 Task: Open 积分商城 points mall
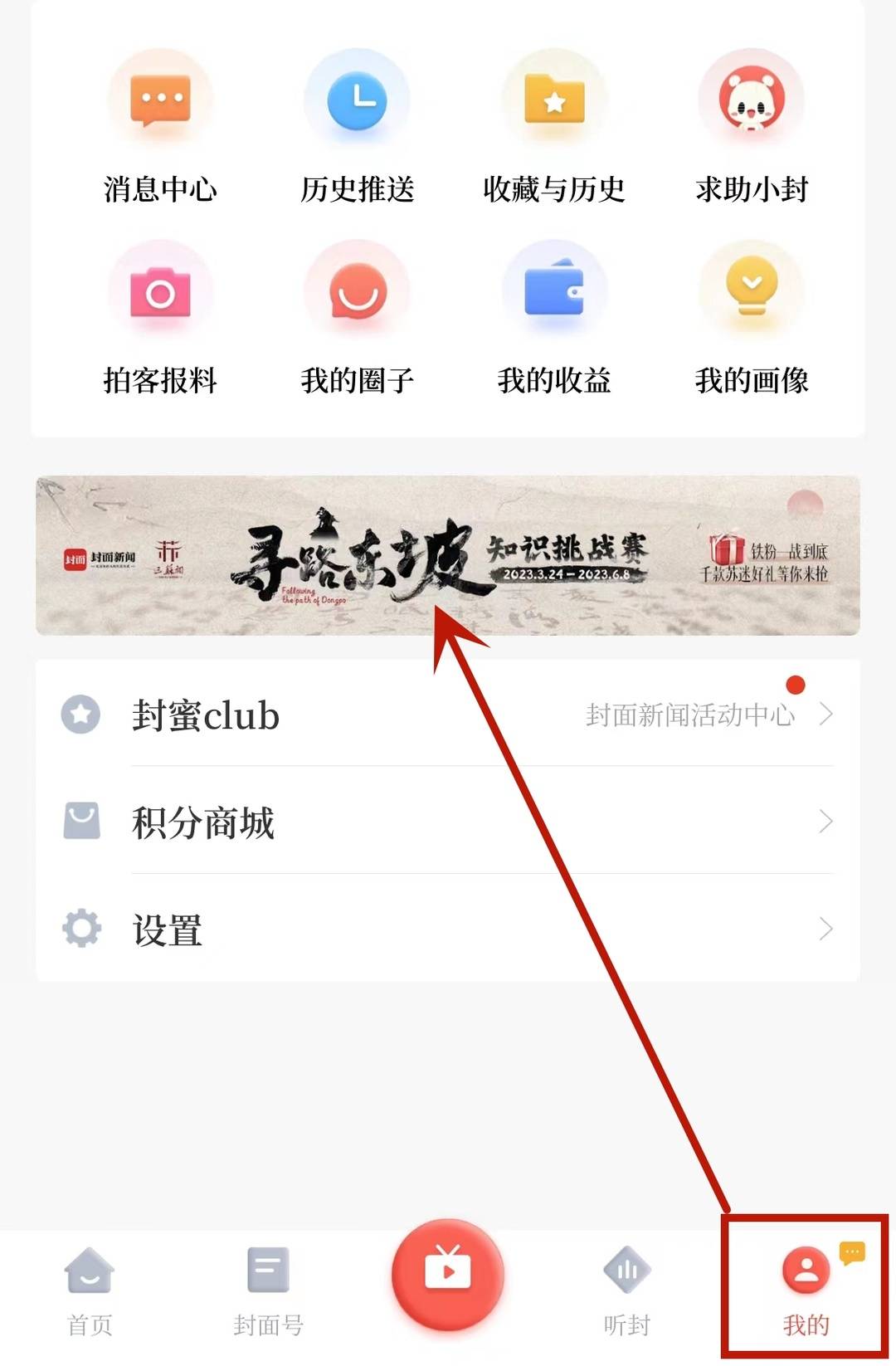pyautogui.click(x=448, y=822)
